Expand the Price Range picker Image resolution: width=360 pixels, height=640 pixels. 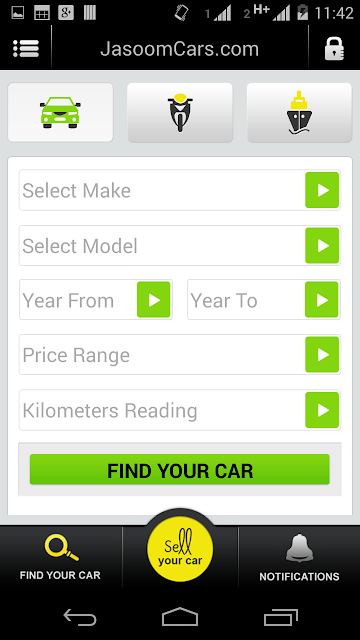[180, 354]
